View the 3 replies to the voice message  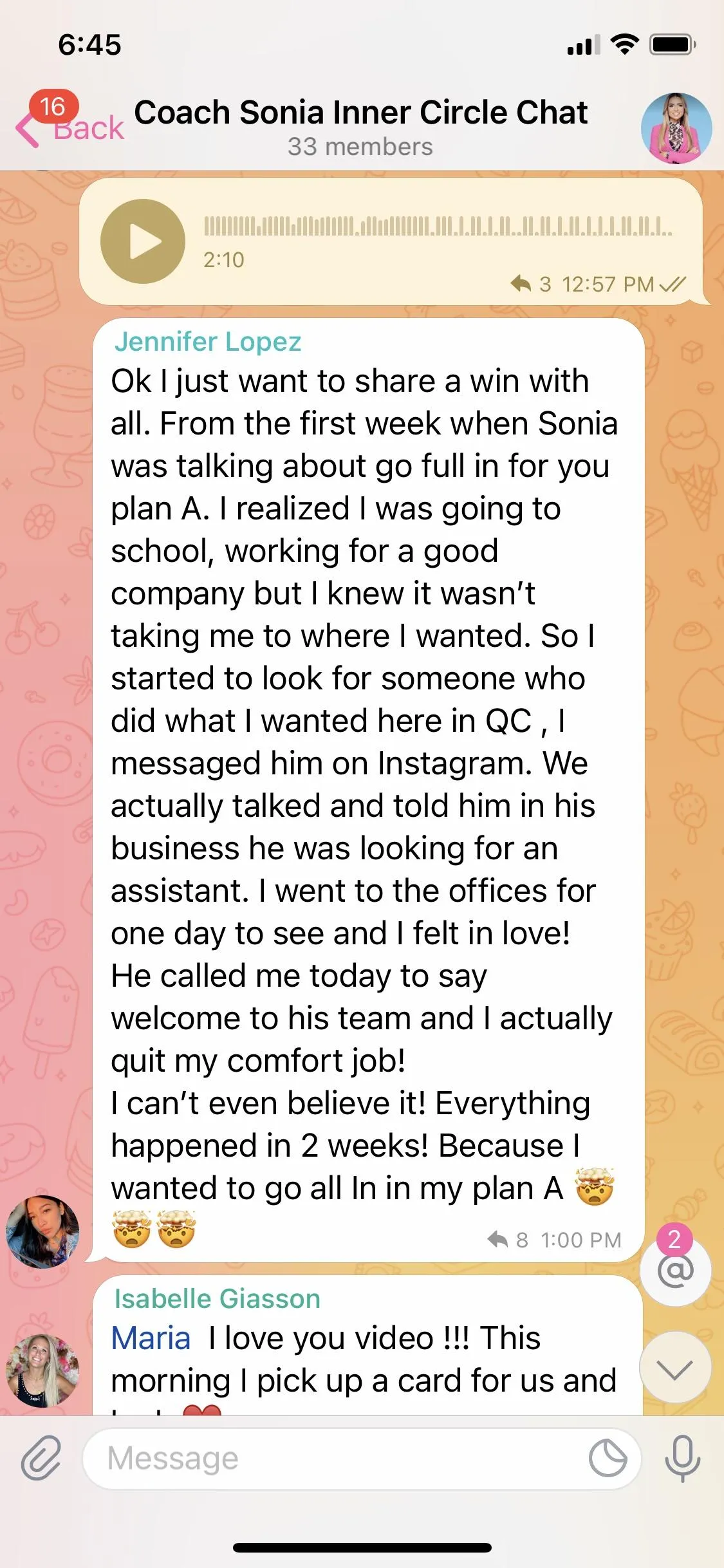(x=531, y=284)
